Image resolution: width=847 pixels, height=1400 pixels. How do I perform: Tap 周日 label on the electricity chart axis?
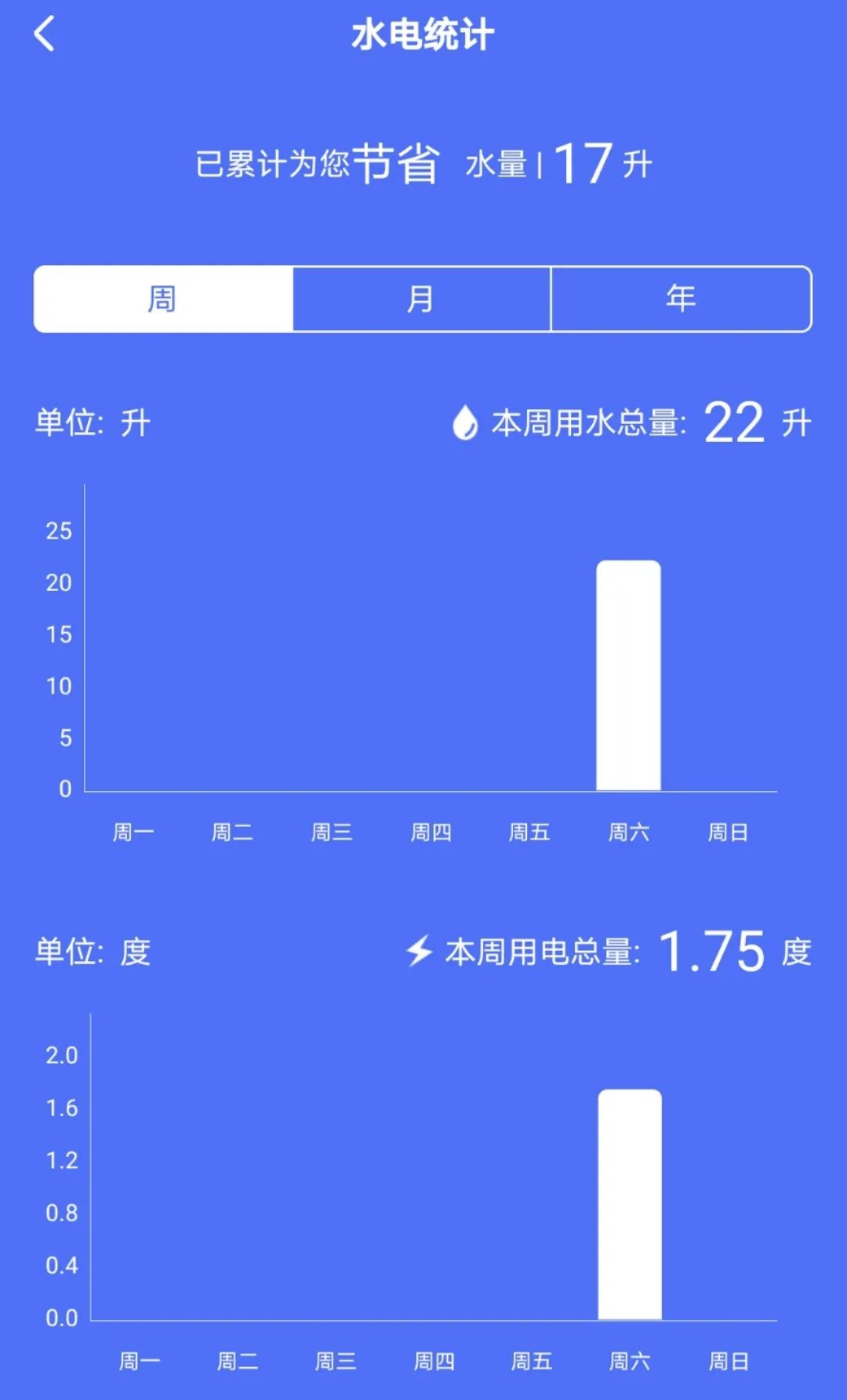[728, 1361]
